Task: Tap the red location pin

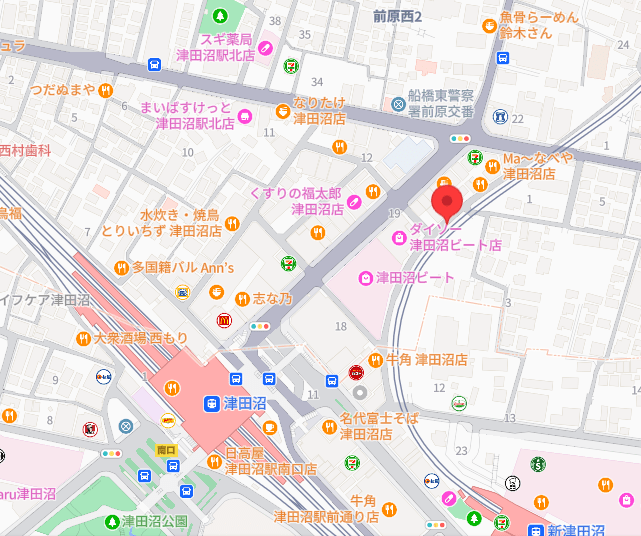Action: [445, 200]
